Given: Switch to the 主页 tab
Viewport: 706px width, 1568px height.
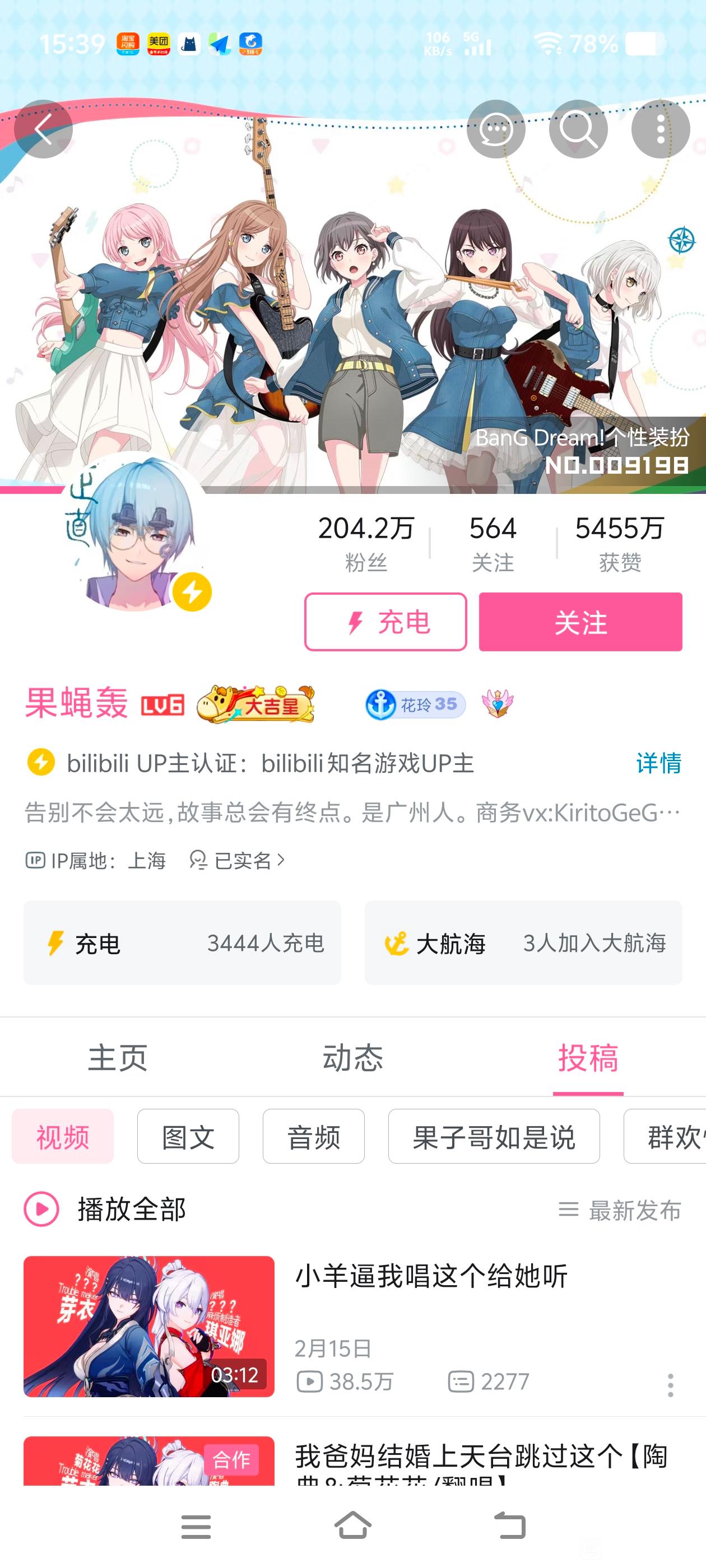Looking at the screenshot, I should click(118, 1058).
